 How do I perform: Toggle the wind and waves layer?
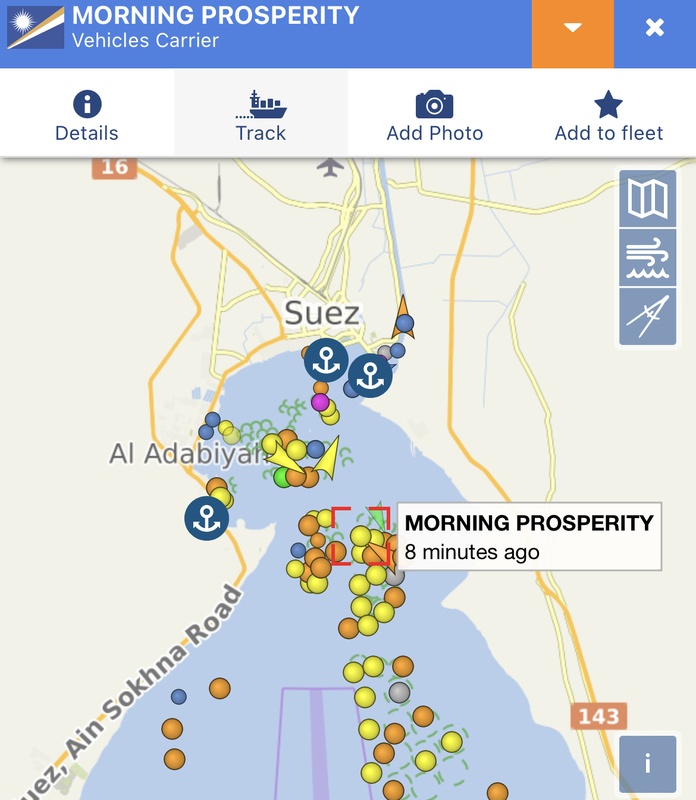(x=647, y=258)
